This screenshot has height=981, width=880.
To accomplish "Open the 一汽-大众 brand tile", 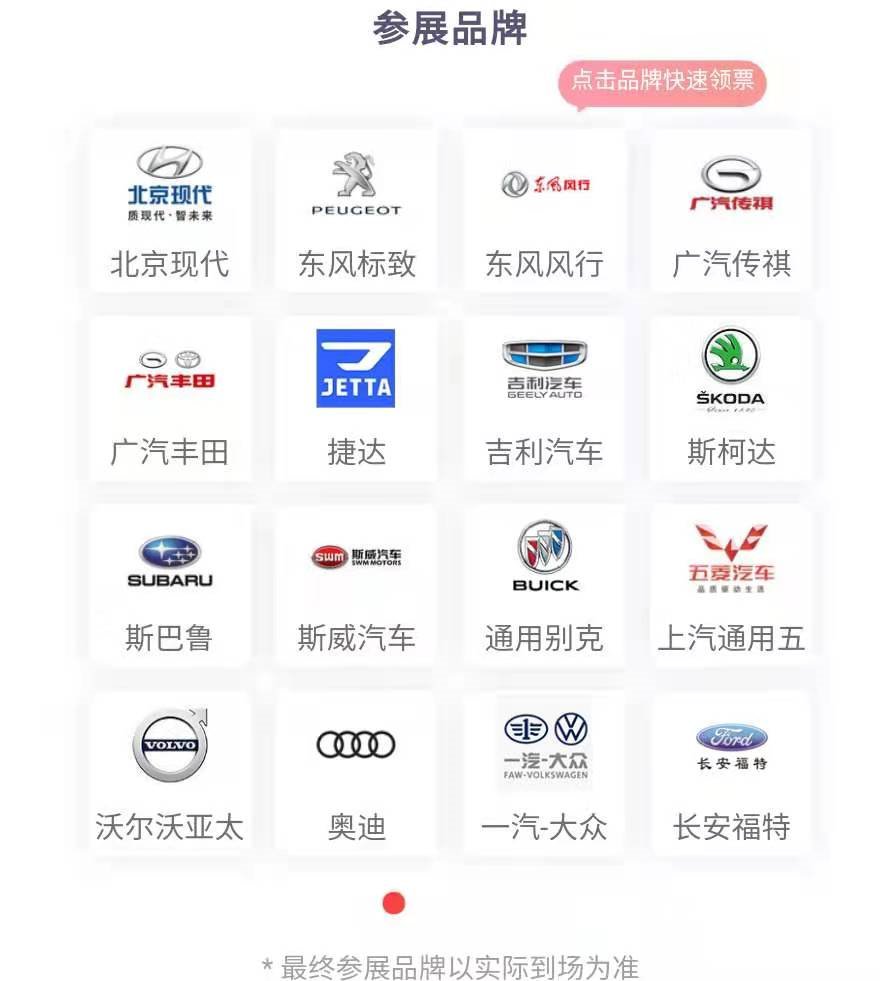I will click(544, 773).
